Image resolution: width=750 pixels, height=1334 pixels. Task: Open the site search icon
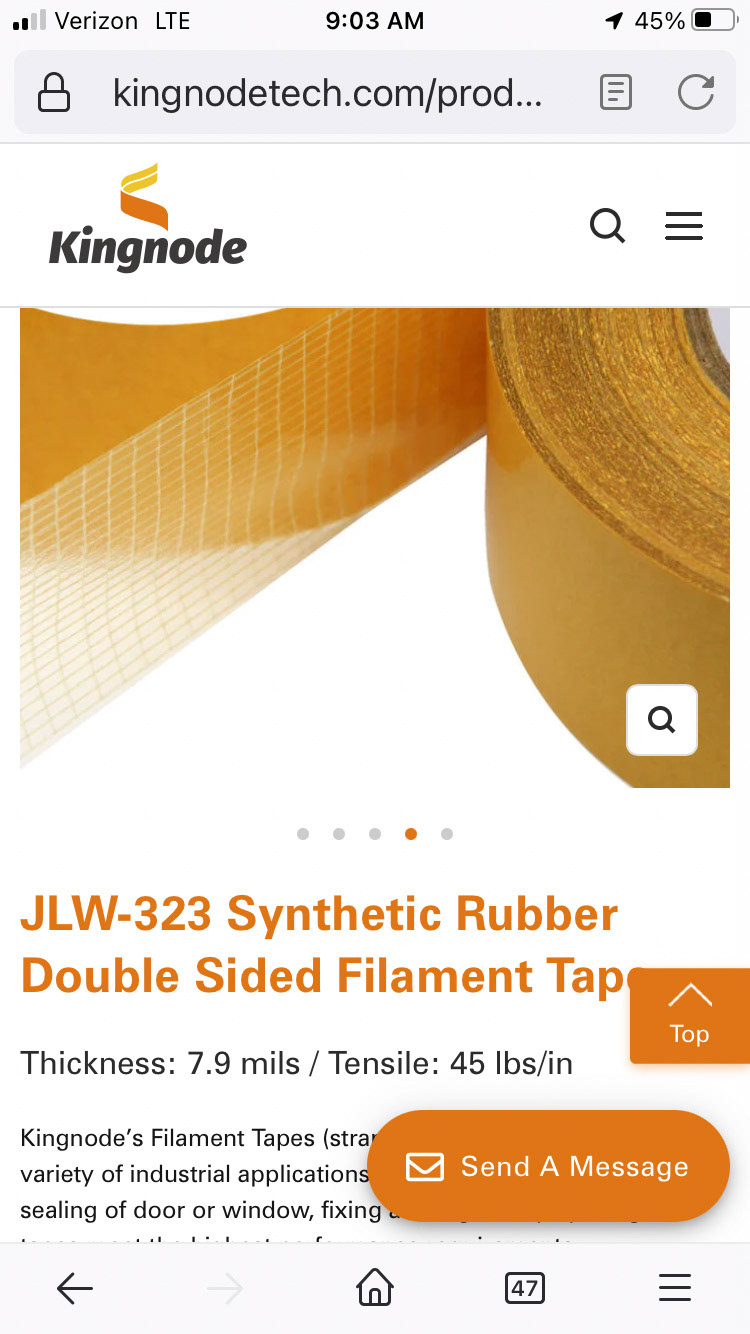pyautogui.click(x=607, y=226)
